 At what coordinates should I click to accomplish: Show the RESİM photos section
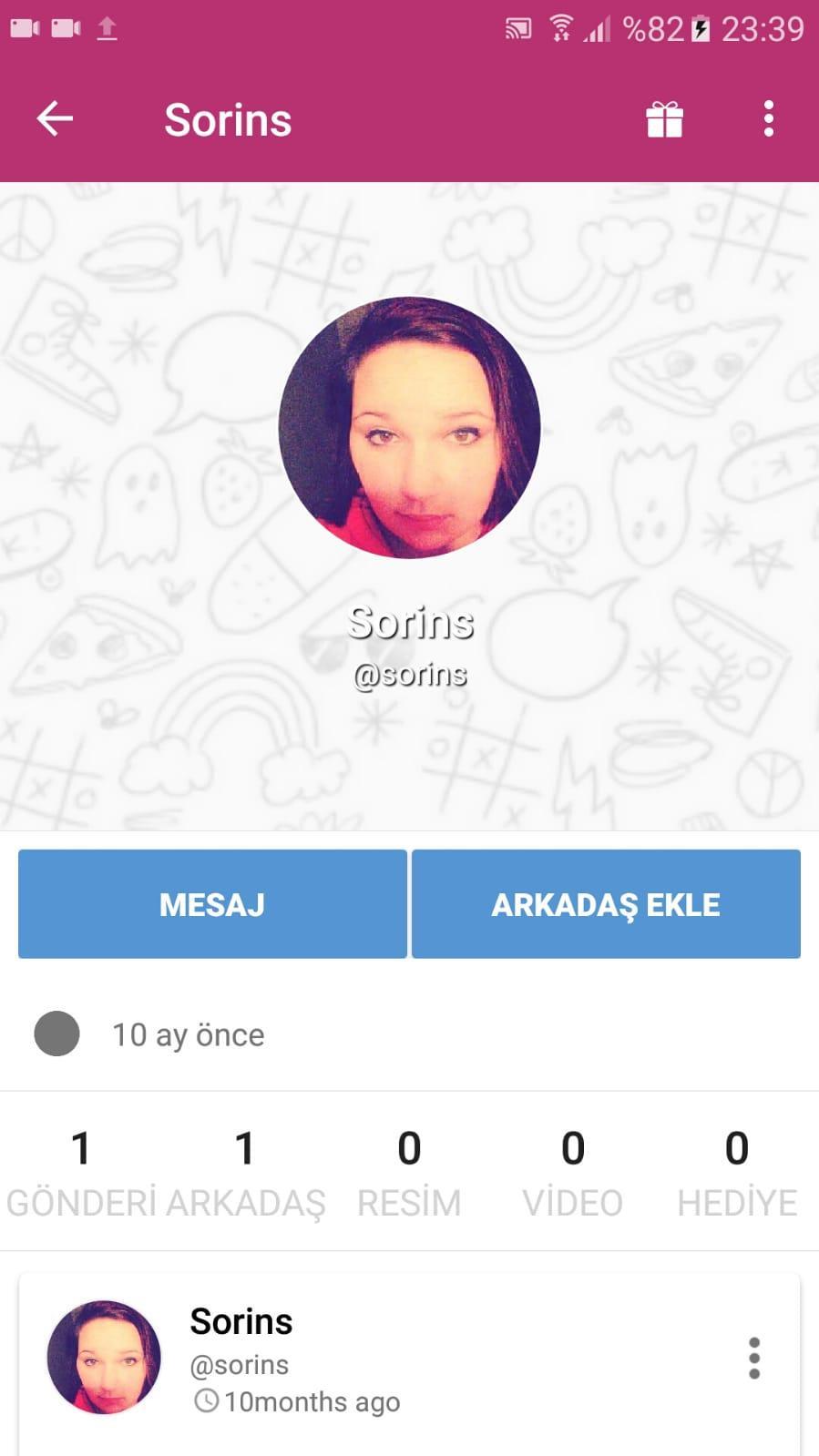[409, 1172]
